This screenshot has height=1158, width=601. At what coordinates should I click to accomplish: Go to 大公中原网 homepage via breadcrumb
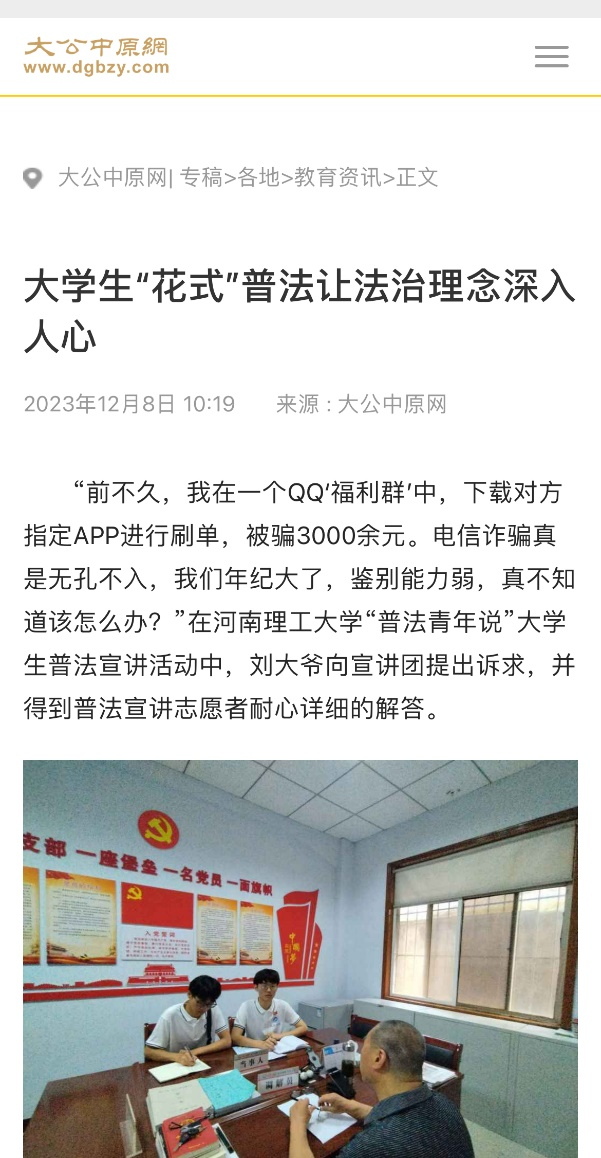(x=112, y=178)
